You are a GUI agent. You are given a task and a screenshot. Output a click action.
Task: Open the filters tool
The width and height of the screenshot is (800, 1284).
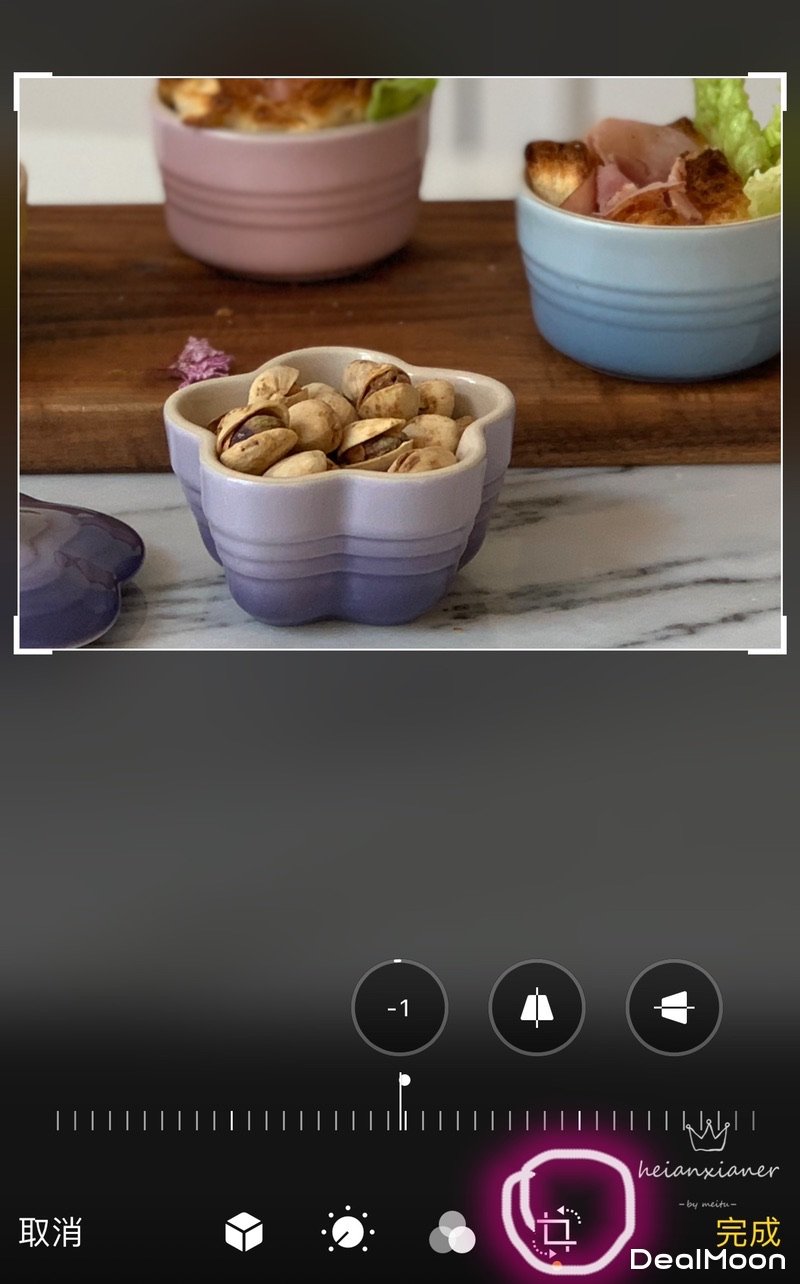(x=452, y=1234)
